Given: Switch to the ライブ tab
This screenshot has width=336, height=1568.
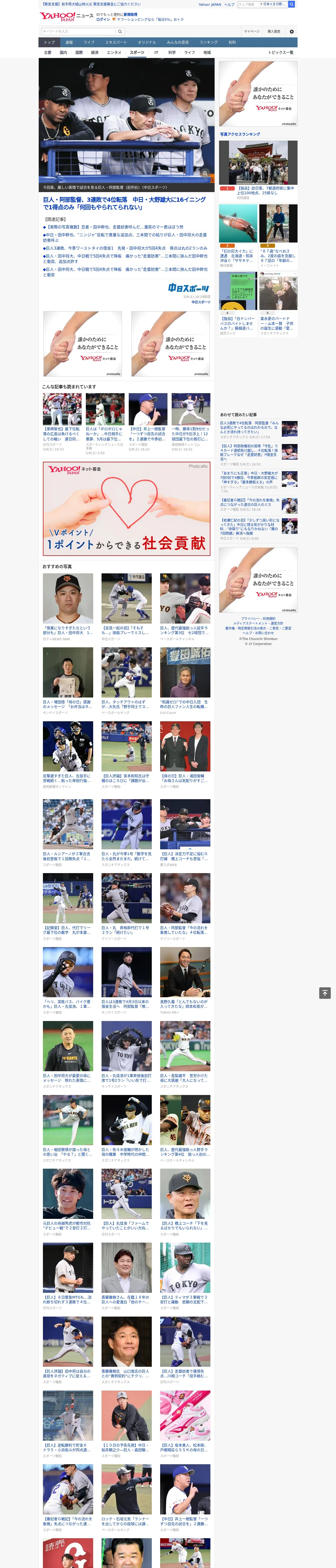Looking at the screenshot, I should 89,43.
